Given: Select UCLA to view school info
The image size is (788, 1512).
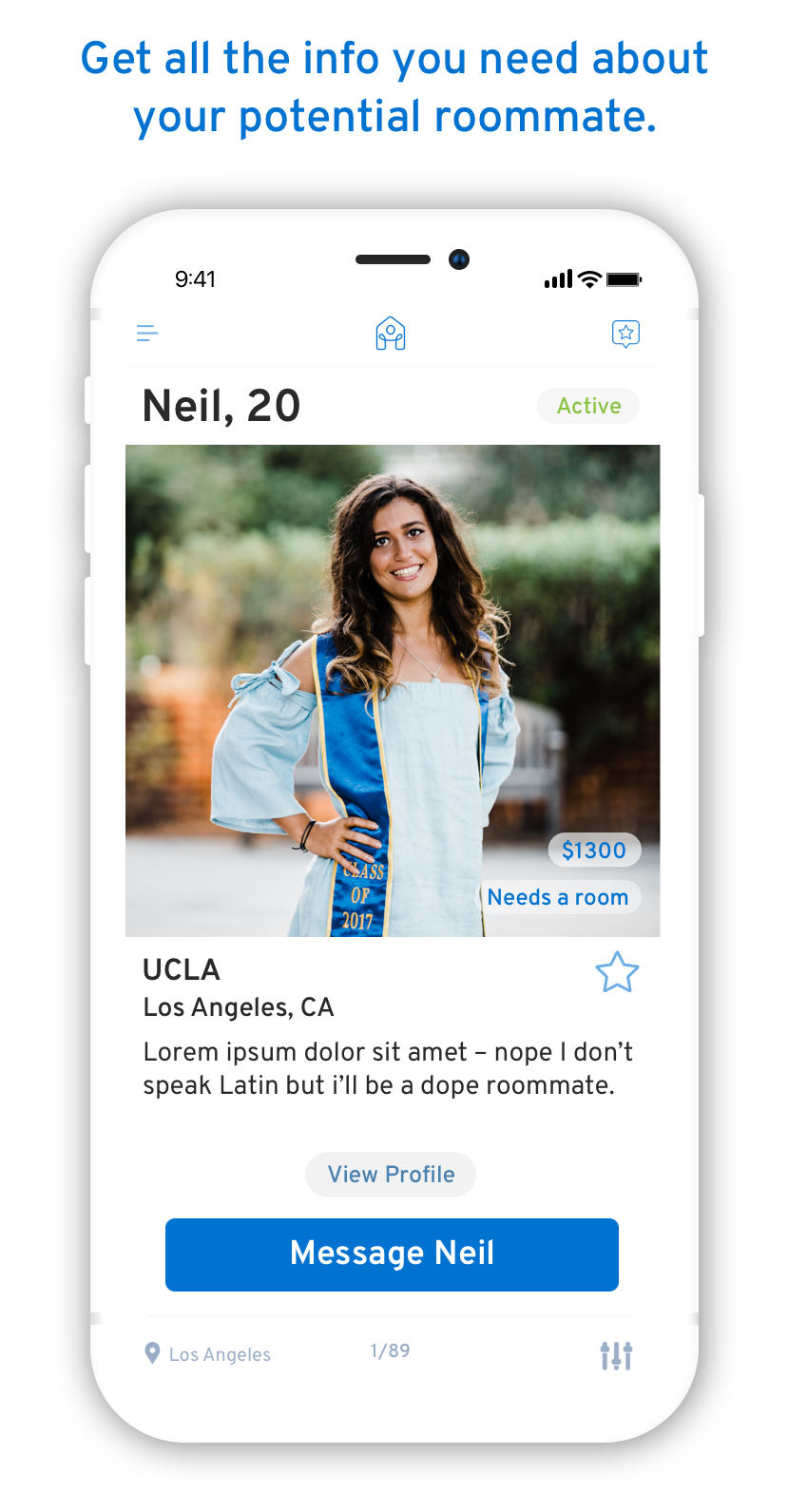Looking at the screenshot, I should click(181, 970).
